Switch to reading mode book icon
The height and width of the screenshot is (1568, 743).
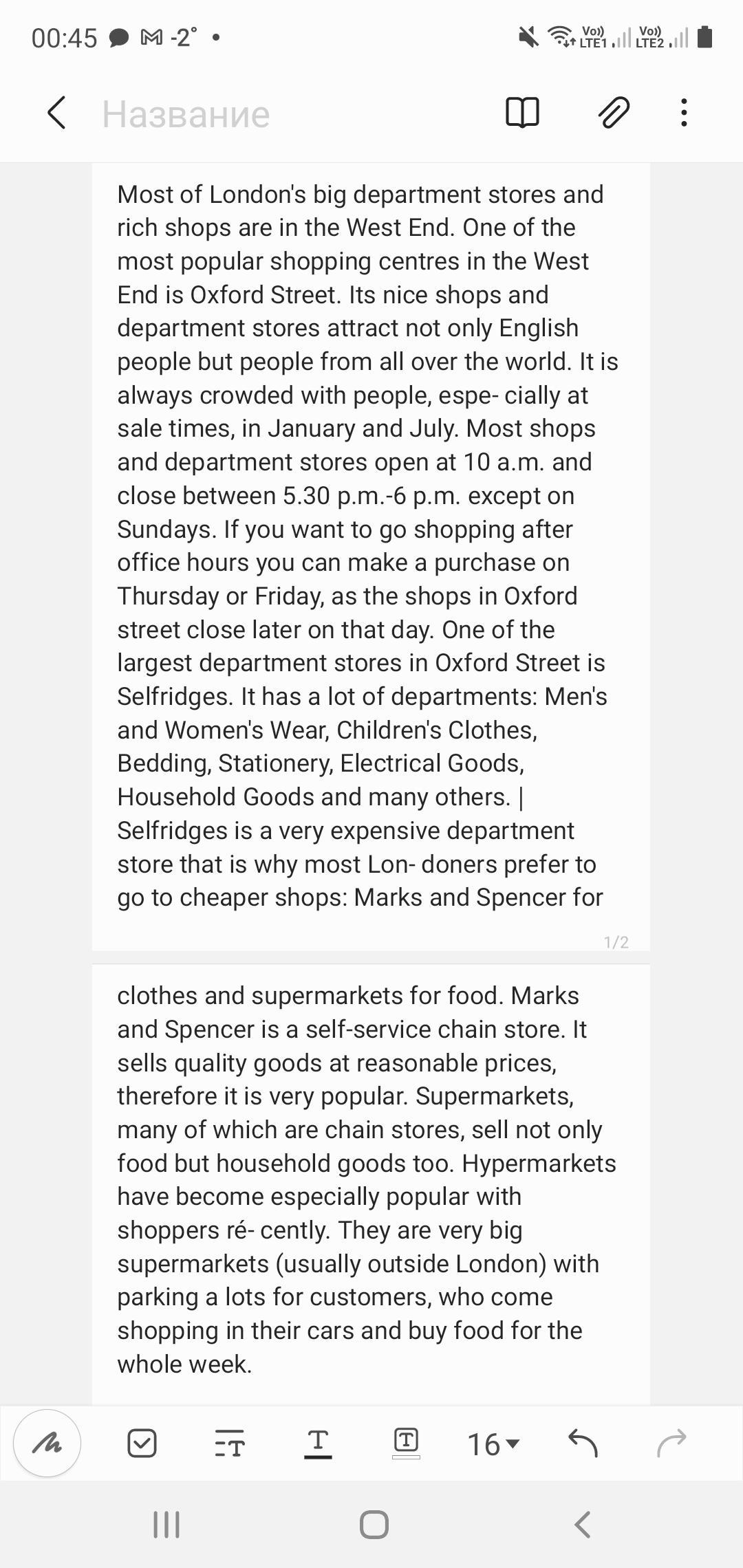[x=522, y=113]
